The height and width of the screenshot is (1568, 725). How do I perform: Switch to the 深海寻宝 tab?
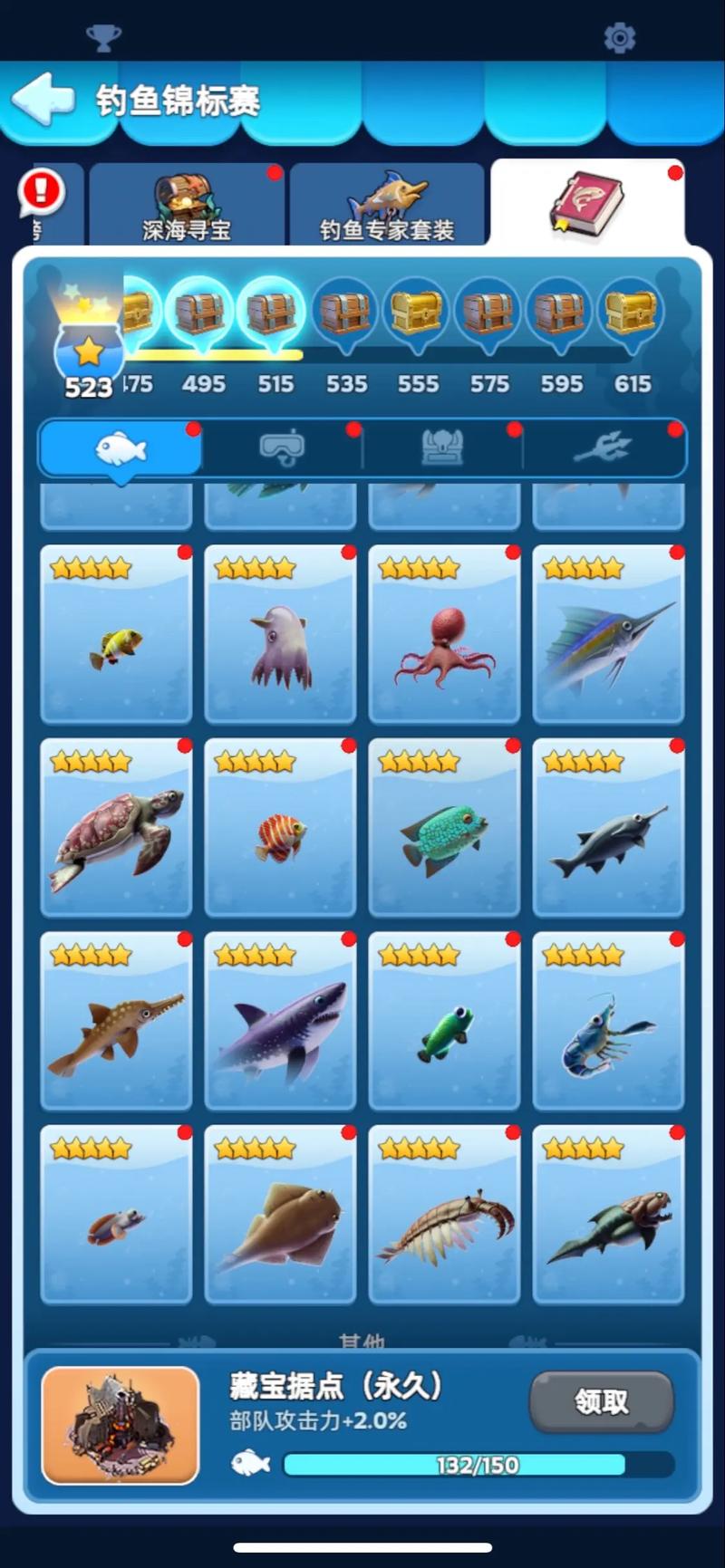(x=186, y=204)
